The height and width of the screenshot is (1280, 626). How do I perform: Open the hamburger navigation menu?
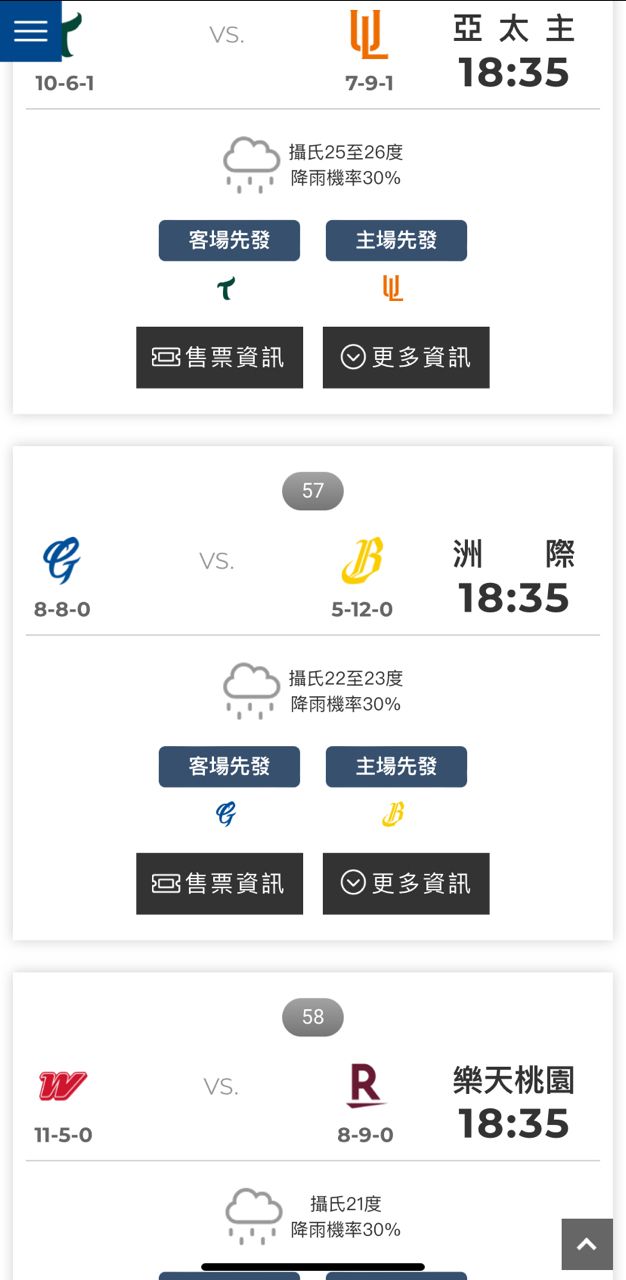[30, 30]
